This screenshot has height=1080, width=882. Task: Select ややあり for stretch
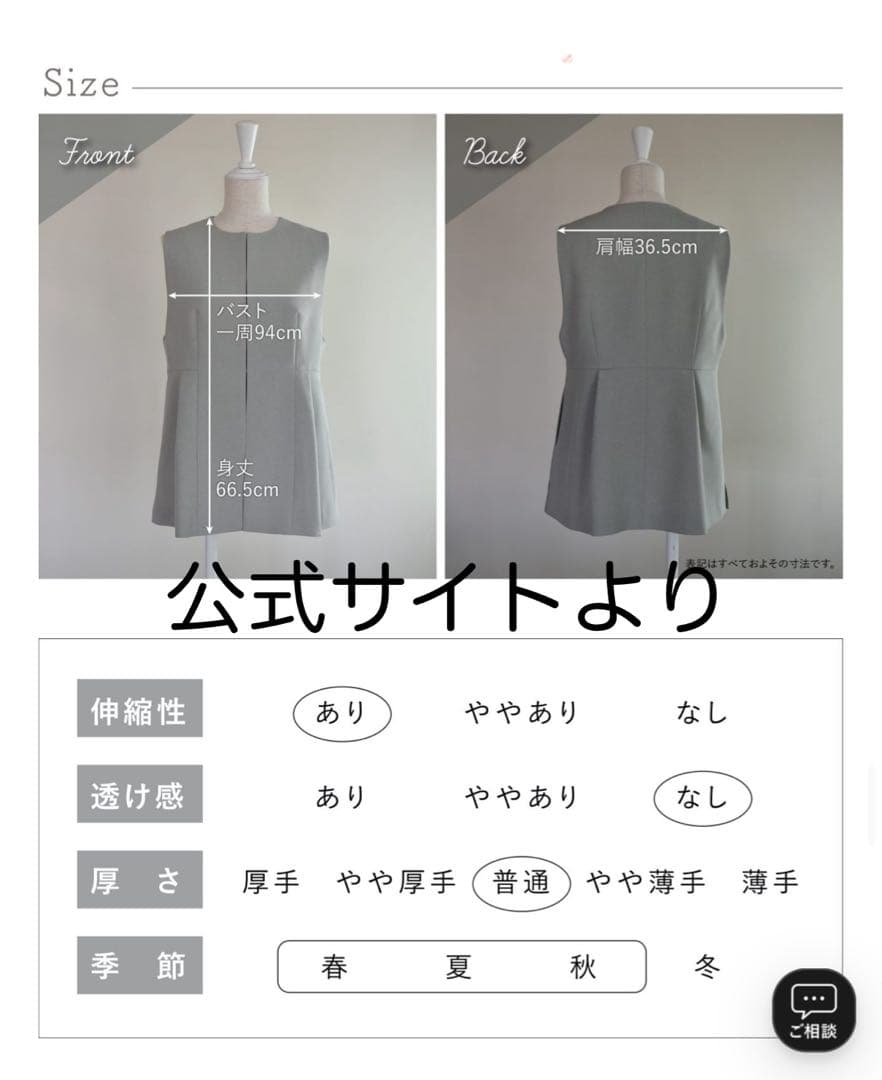click(x=521, y=712)
